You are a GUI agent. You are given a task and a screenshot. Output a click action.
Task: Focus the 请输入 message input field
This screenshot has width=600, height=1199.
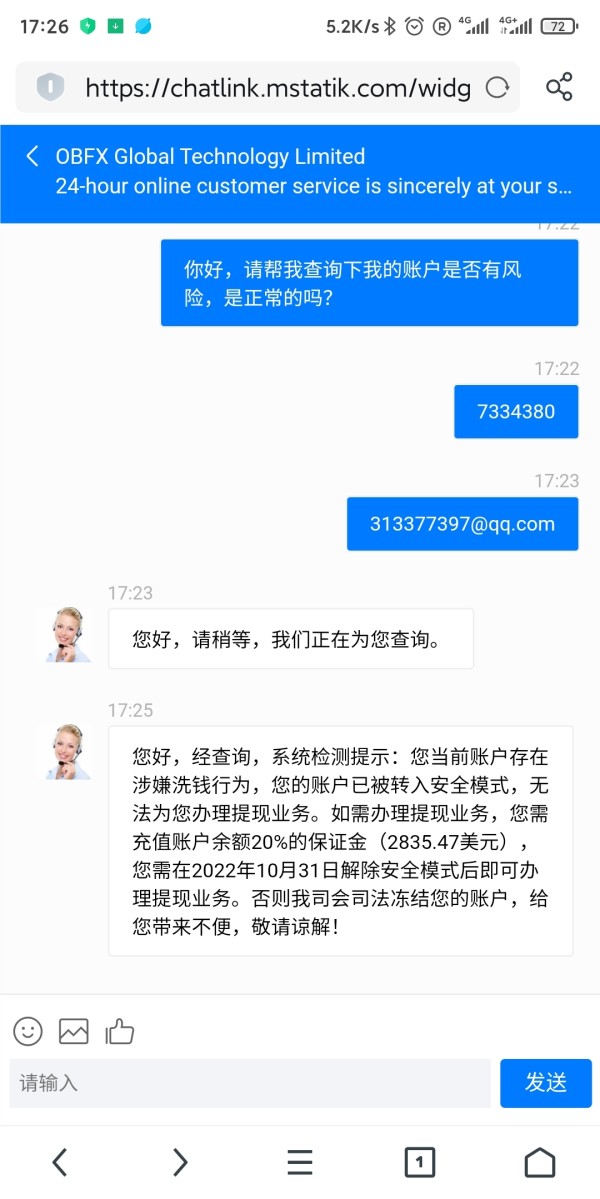point(250,1083)
